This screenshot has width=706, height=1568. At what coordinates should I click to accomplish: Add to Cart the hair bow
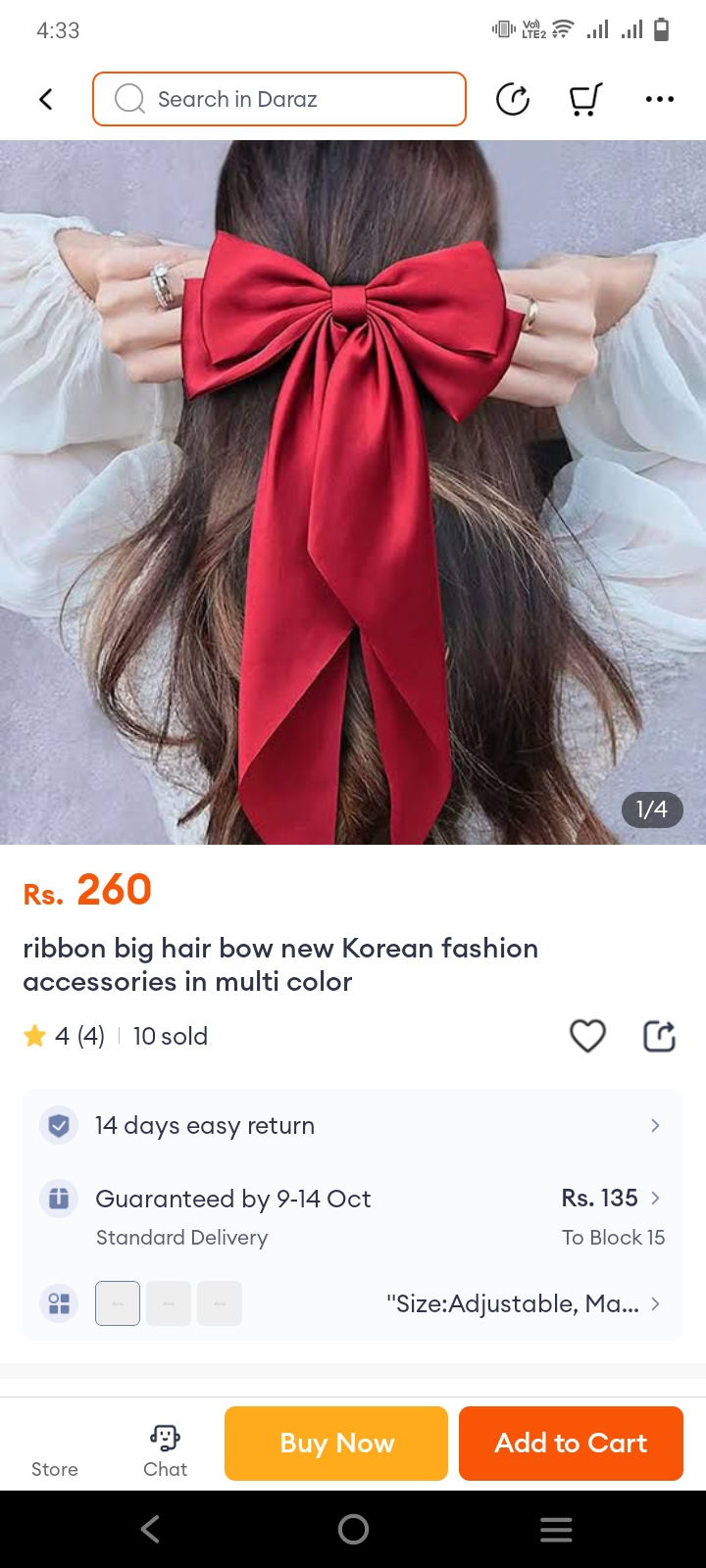(x=571, y=1443)
